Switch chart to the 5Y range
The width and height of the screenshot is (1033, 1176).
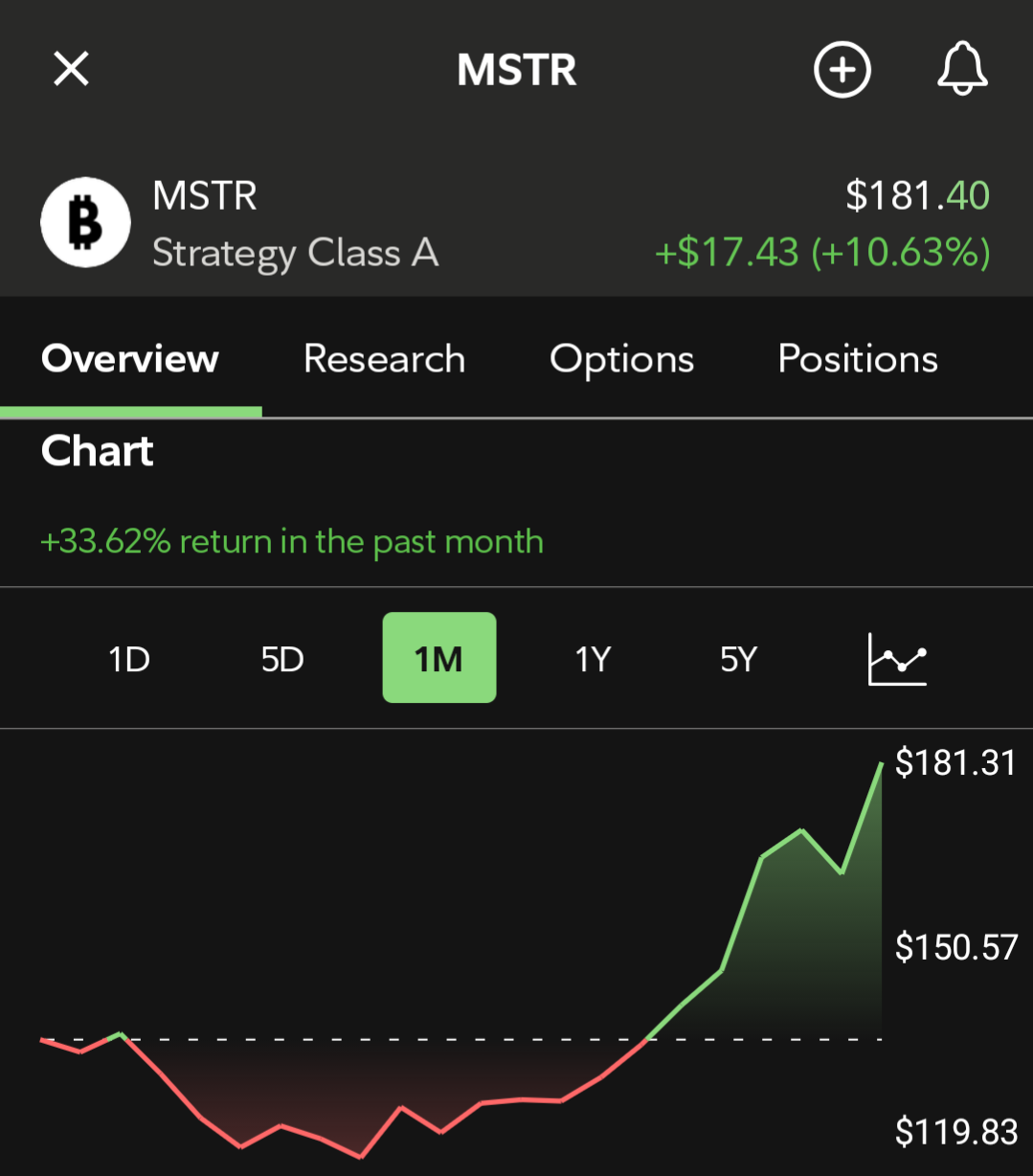pos(738,659)
